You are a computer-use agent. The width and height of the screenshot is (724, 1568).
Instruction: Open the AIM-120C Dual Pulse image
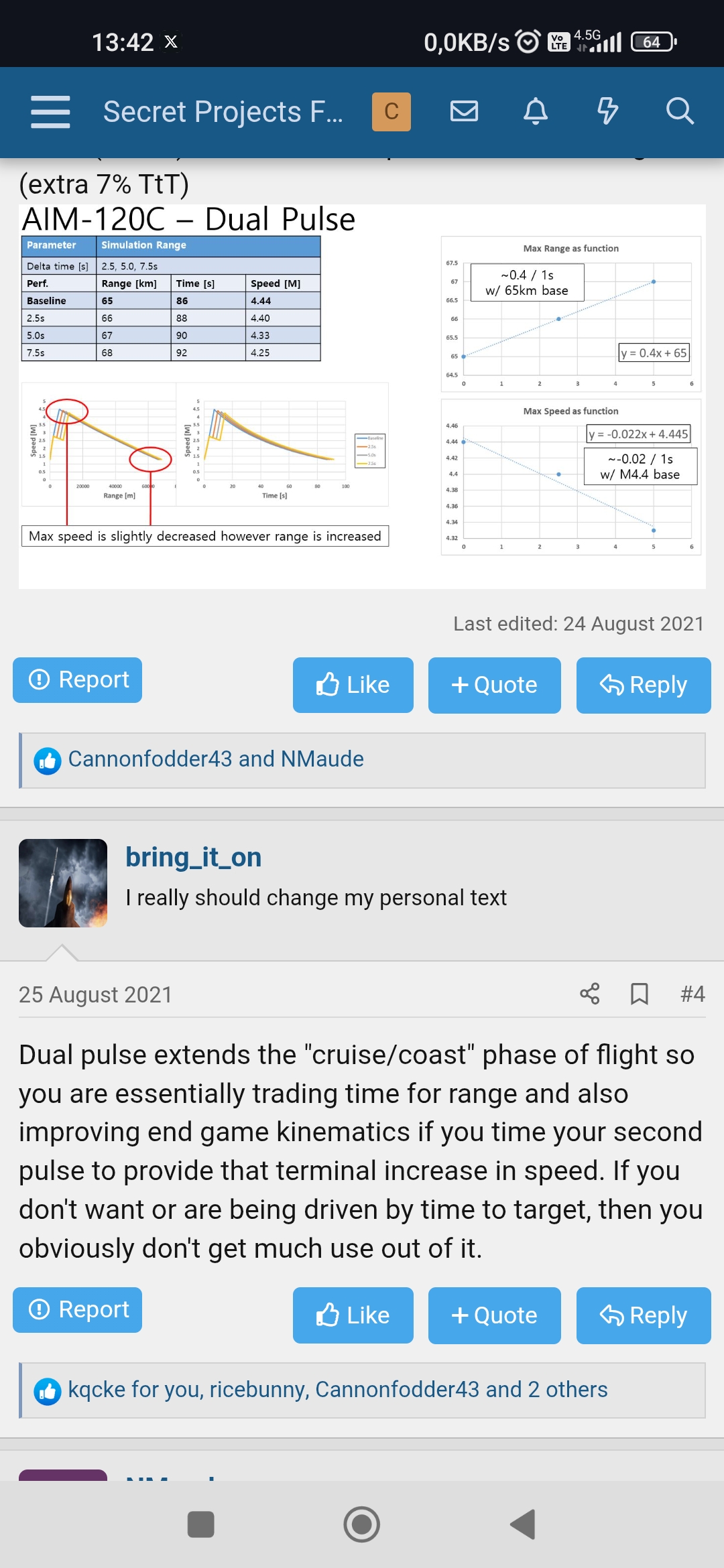coord(362,395)
